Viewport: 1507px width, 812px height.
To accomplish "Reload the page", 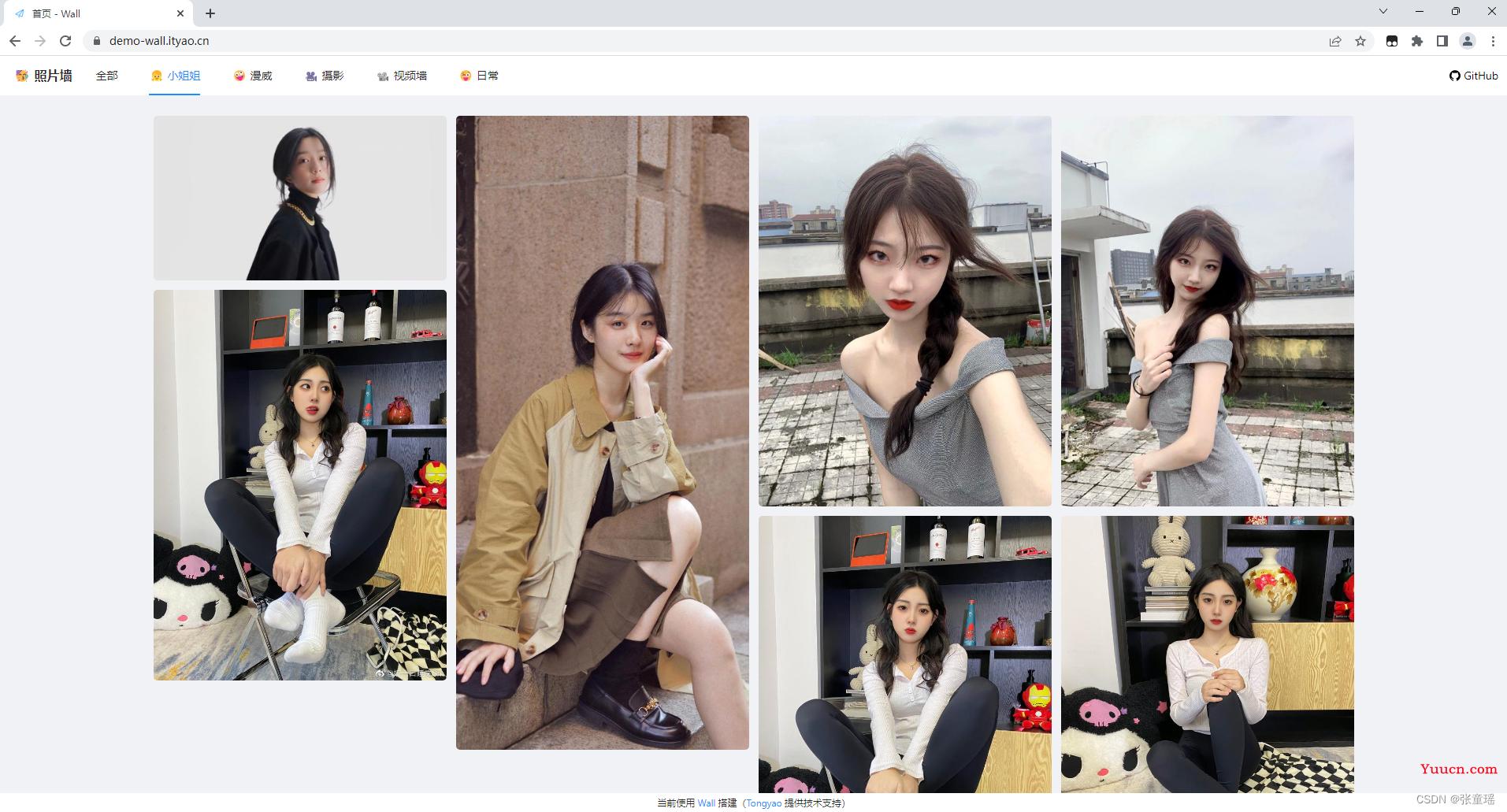I will point(65,41).
